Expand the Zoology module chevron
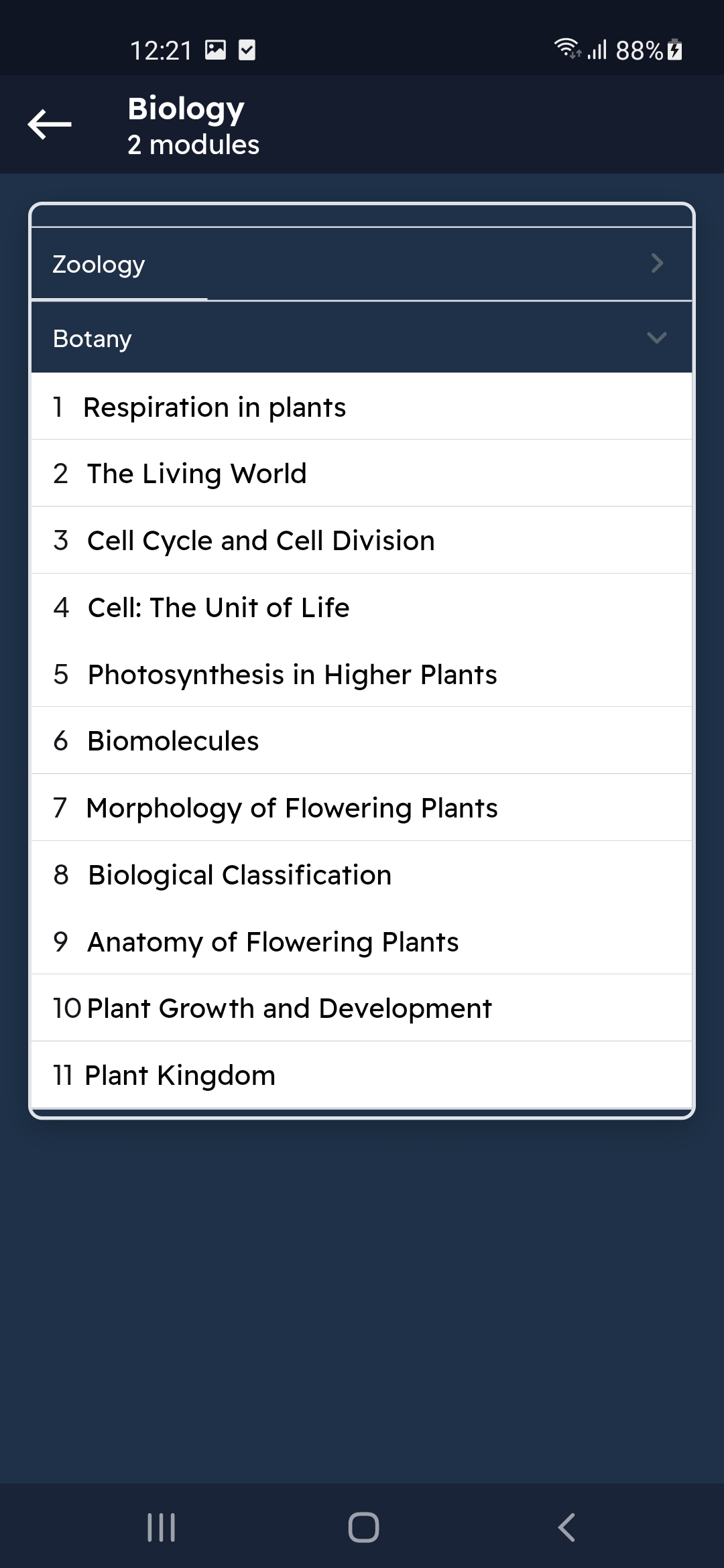 point(658,263)
